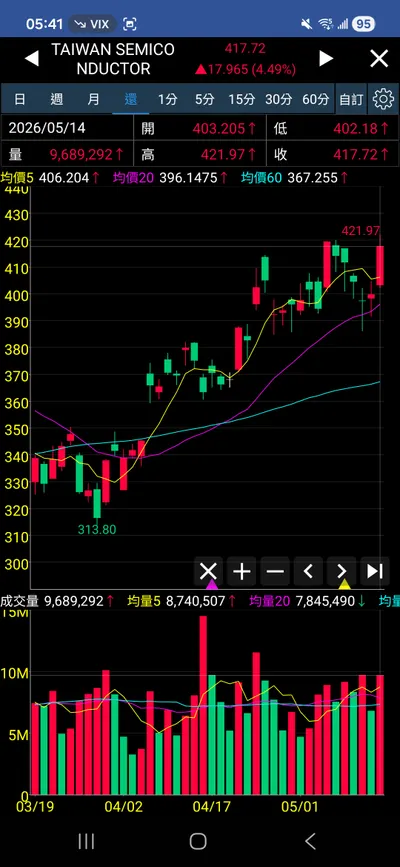Jump to the latest candle
This screenshot has height=867, width=400.
click(375, 571)
